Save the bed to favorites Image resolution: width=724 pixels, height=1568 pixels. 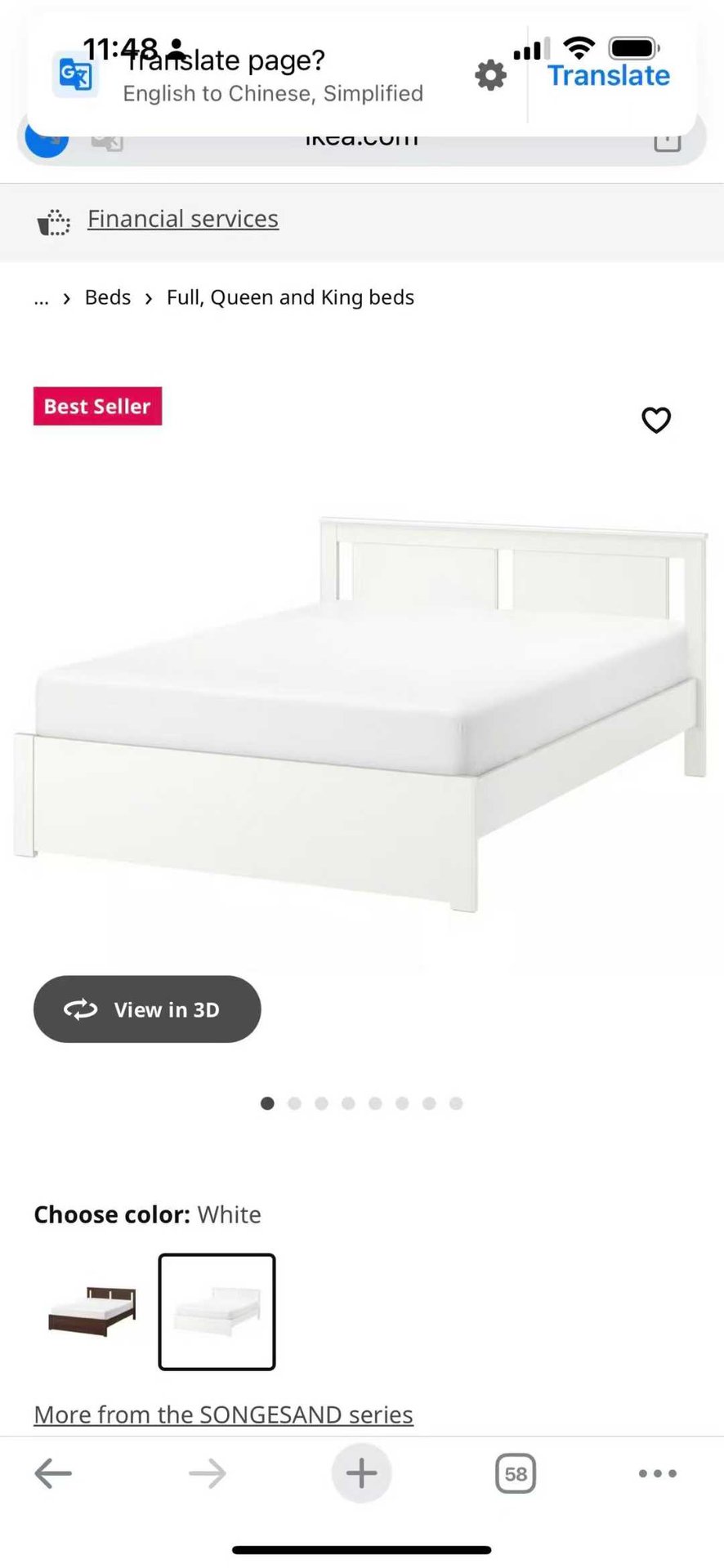(655, 420)
